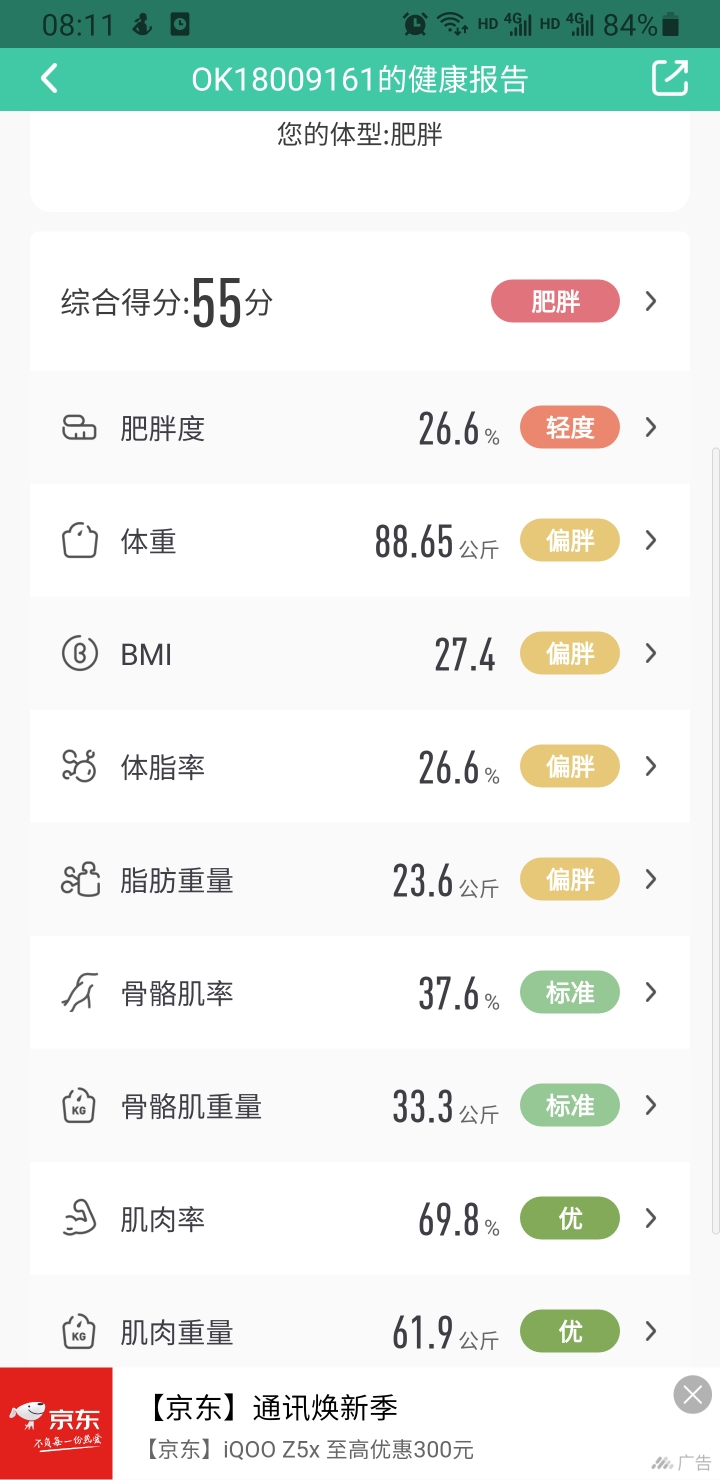View 骨骼肌率 details
The image size is (720, 1480).
(360, 993)
